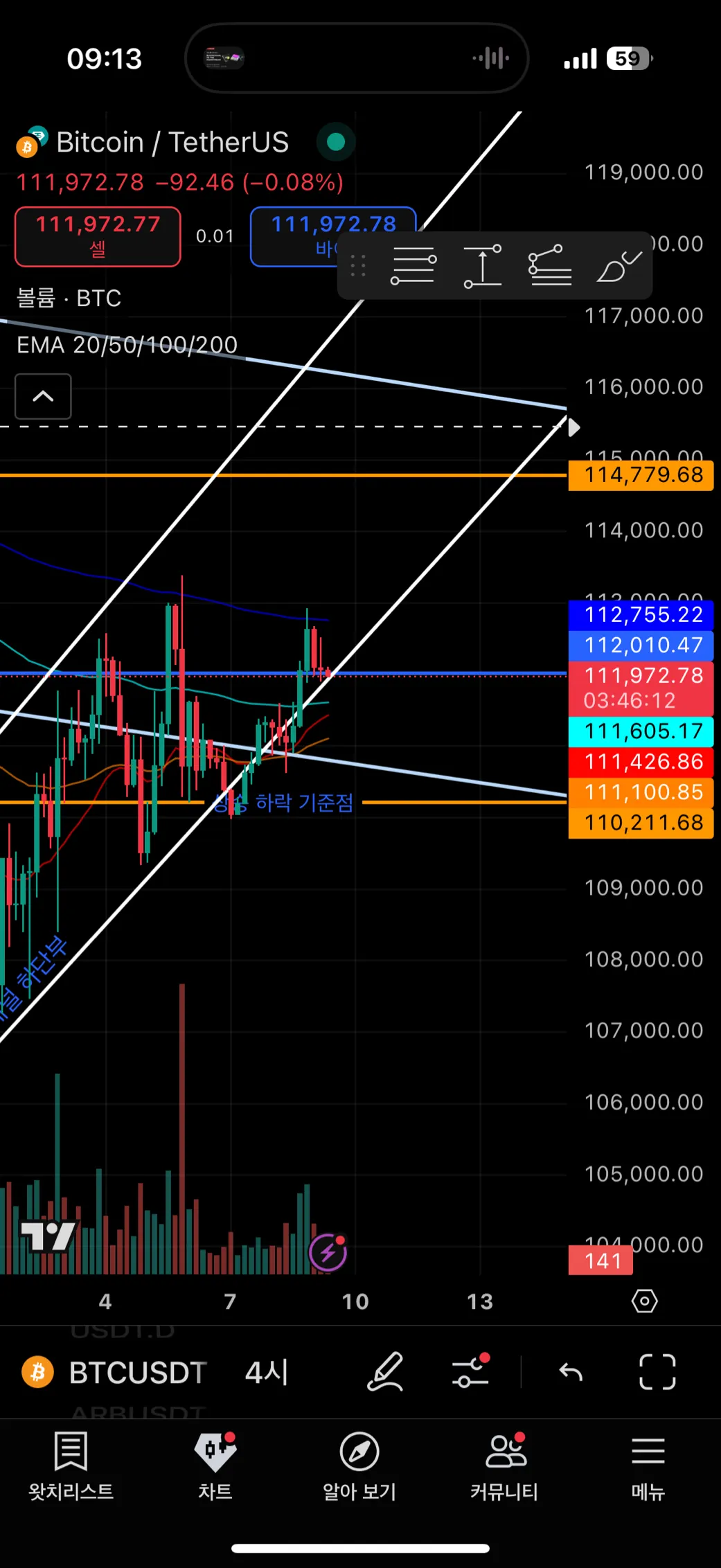Tap the red sell price button
The image size is (721, 1568).
98,236
